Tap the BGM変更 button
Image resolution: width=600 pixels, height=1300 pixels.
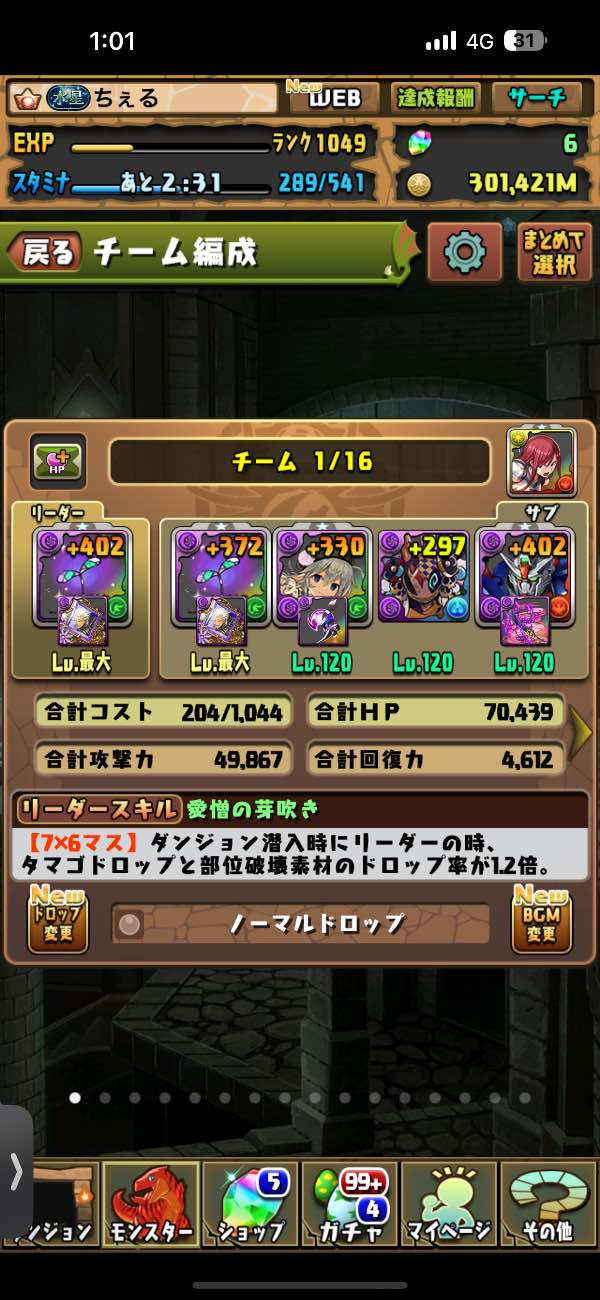coord(541,922)
